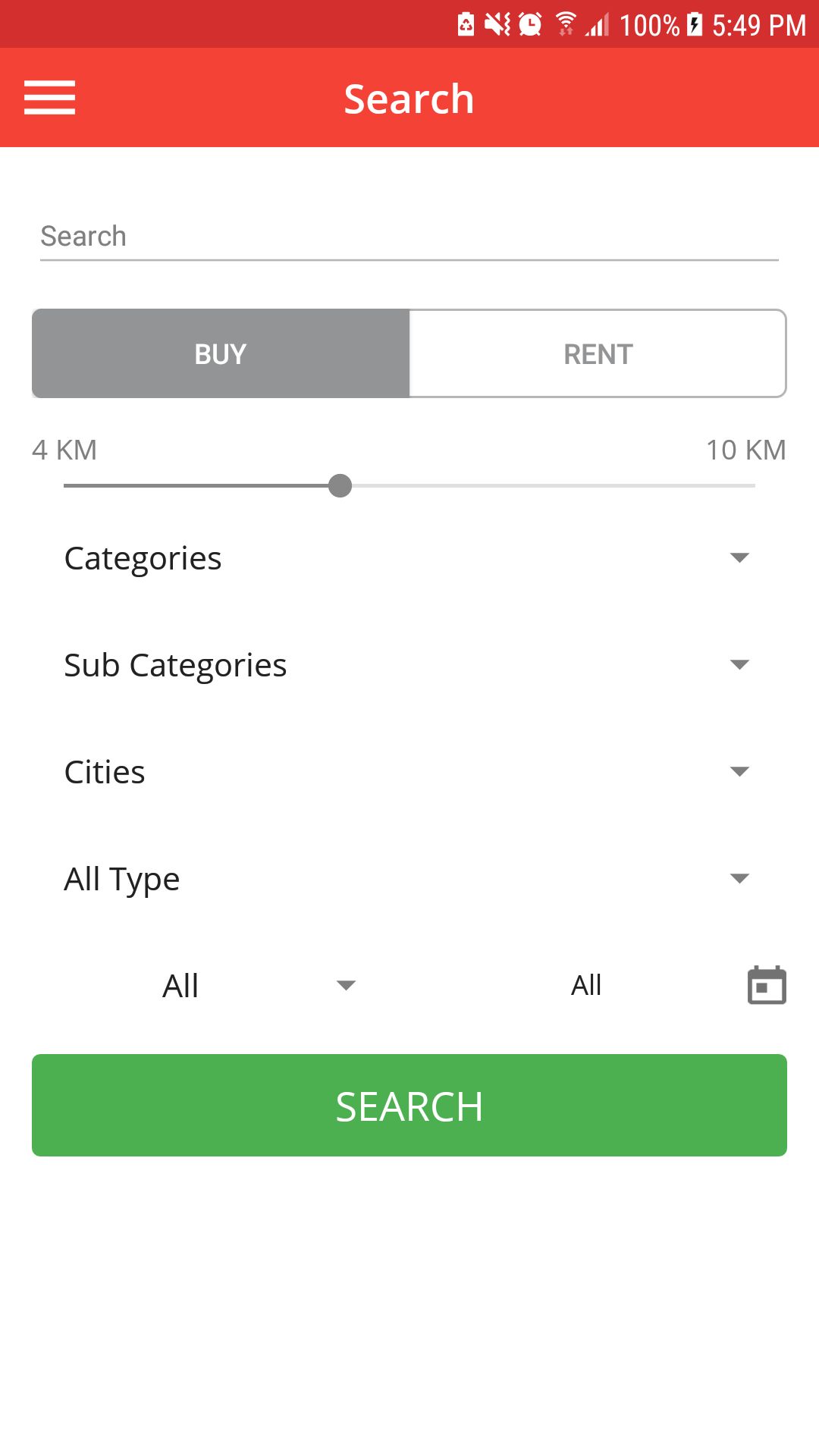The image size is (819, 1456).
Task: Expand the Categories dropdown
Action: pyautogui.click(x=409, y=558)
